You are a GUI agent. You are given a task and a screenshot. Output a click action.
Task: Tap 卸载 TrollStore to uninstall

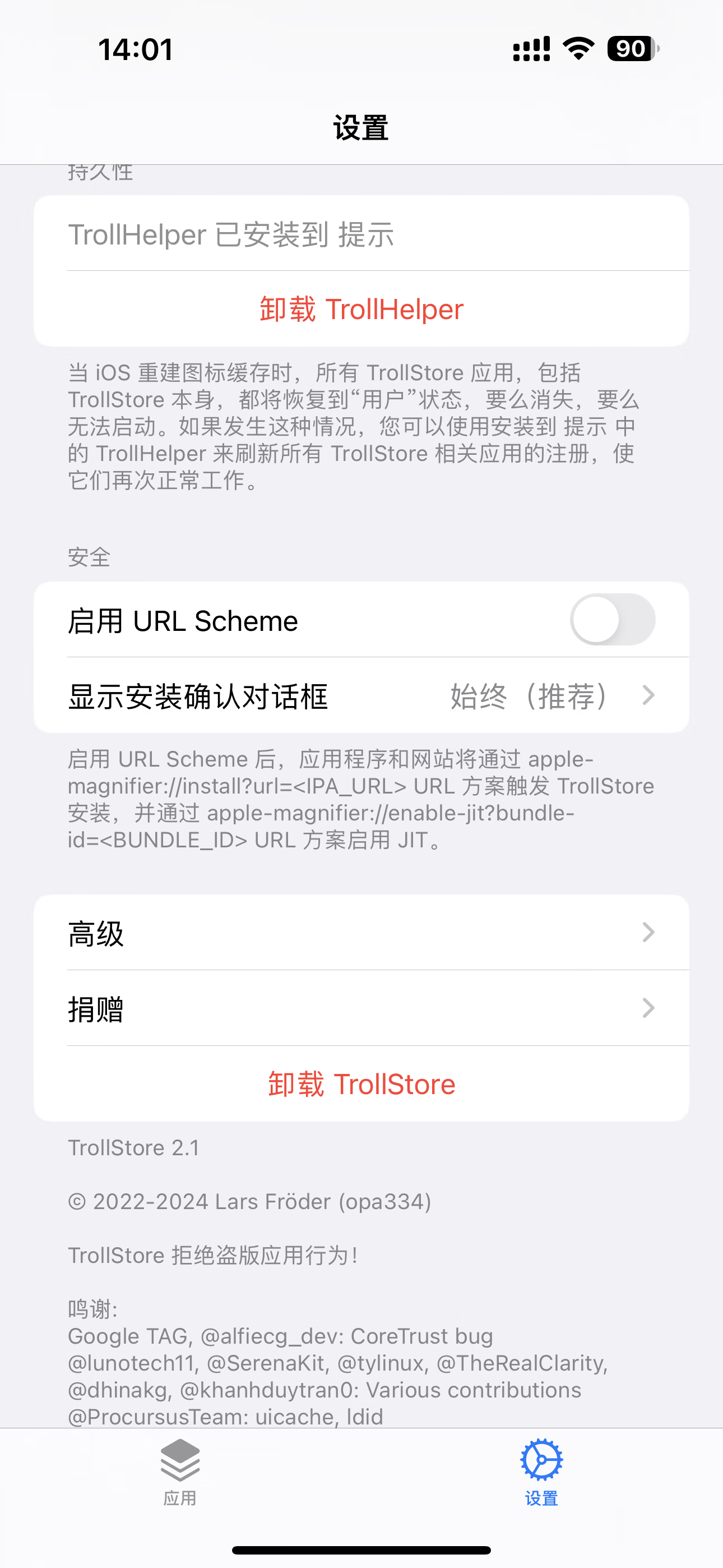(x=361, y=1084)
